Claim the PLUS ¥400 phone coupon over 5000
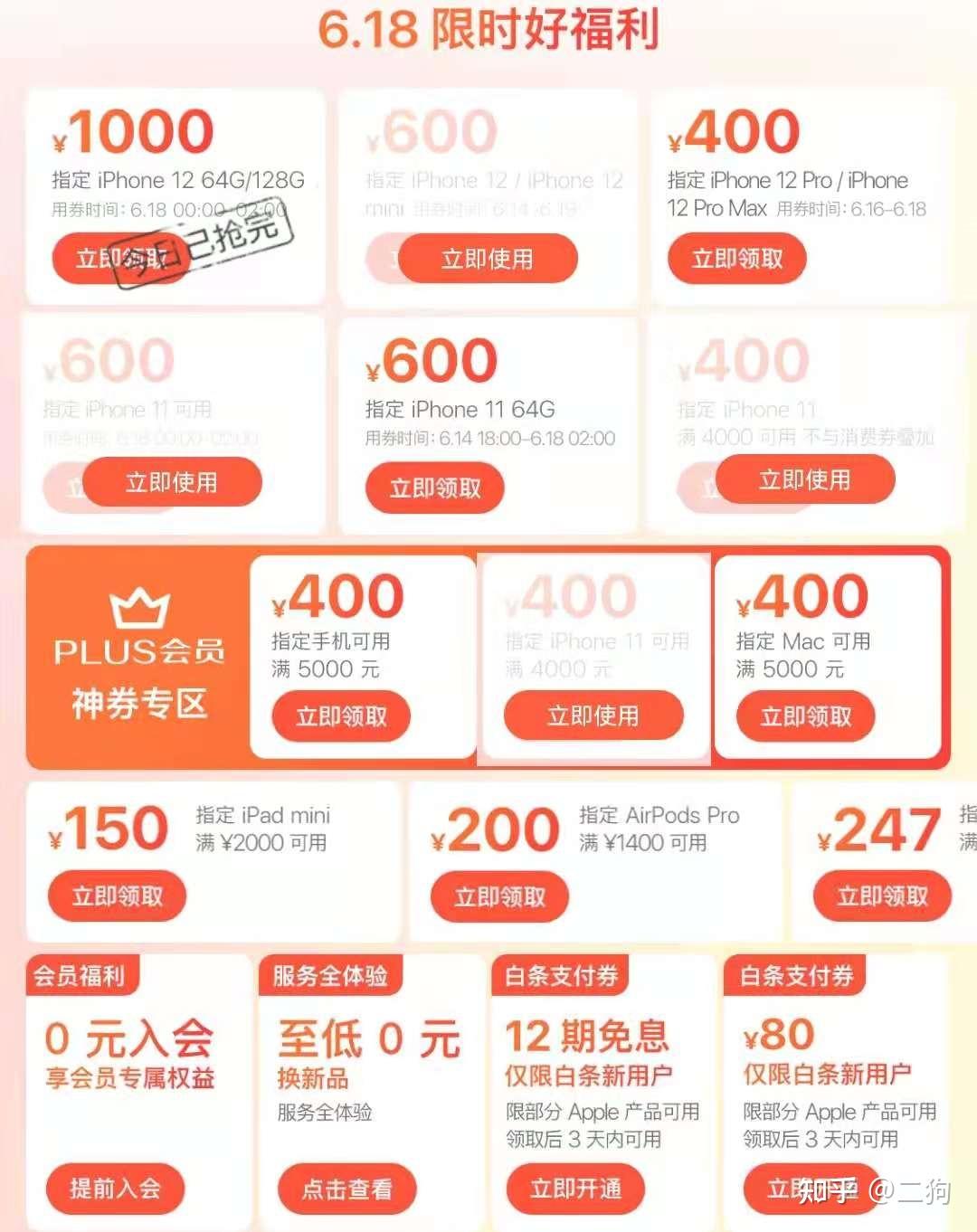The width and height of the screenshot is (977, 1232). [x=341, y=716]
